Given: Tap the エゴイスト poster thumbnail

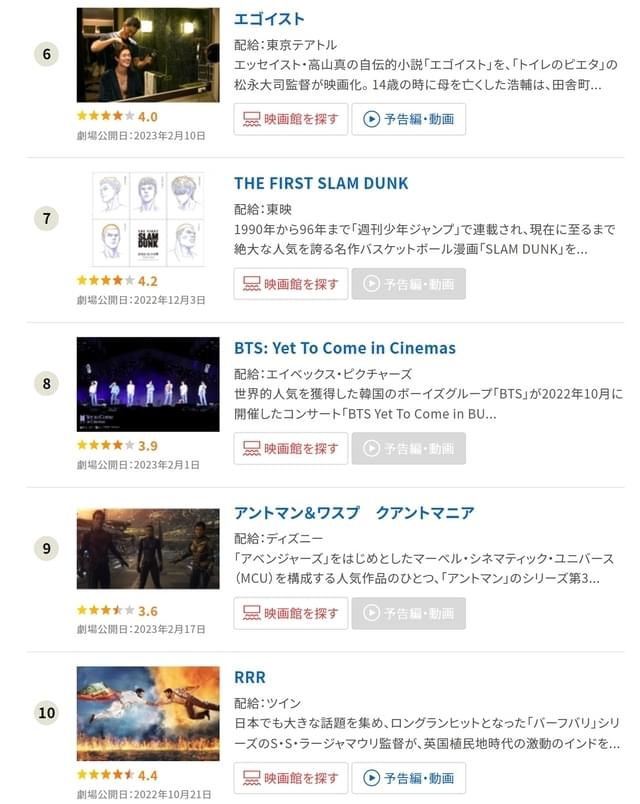Looking at the screenshot, I should pyautogui.click(x=148, y=55).
